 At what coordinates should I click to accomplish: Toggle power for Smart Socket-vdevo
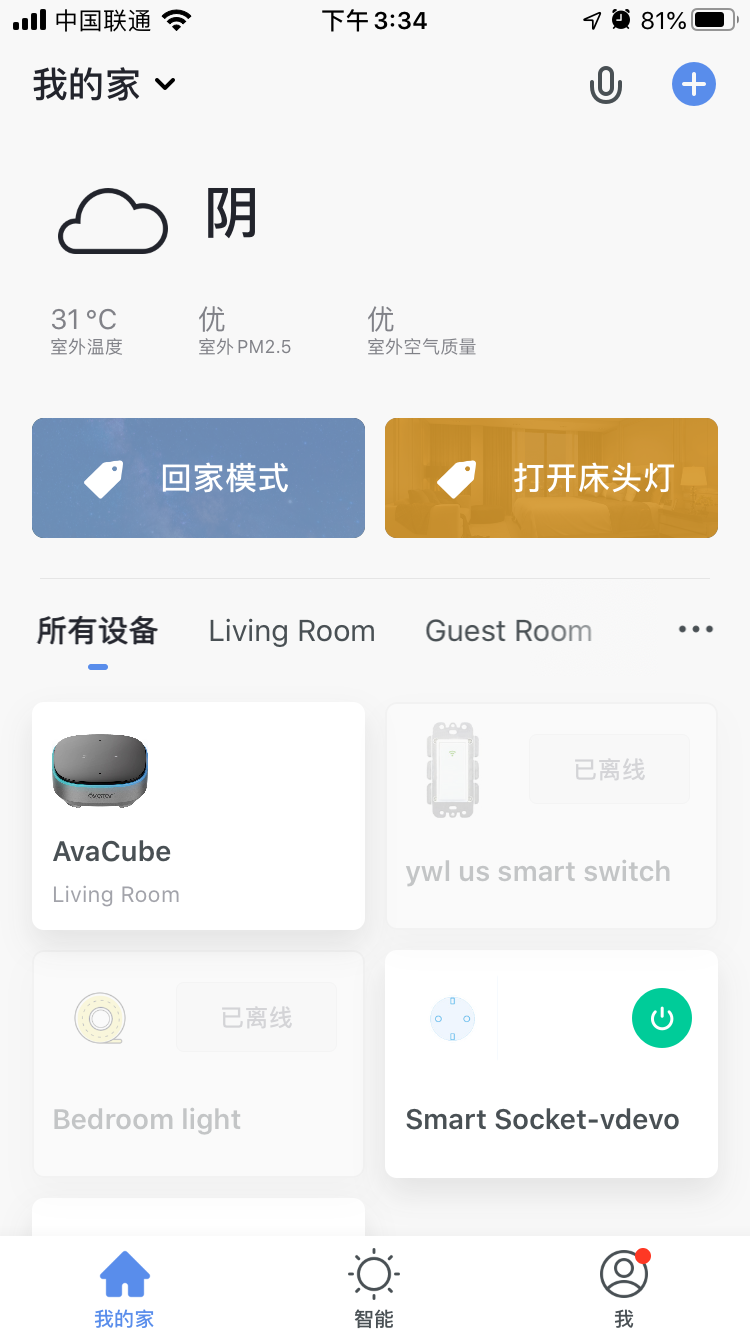662,1019
